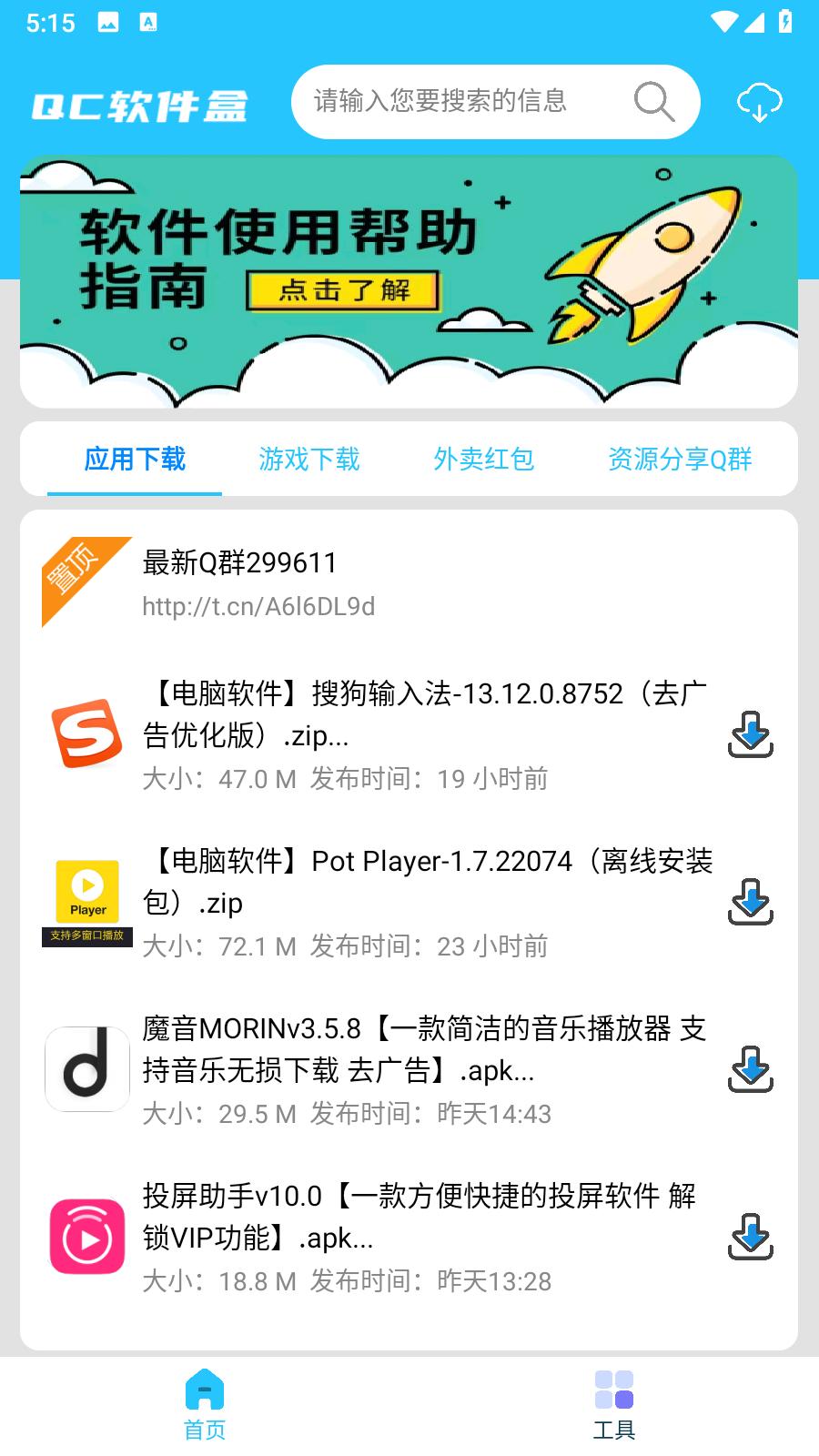Download the Pot Player zip
The height and width of the screenshot is (1456, 819).
point(751,902)
